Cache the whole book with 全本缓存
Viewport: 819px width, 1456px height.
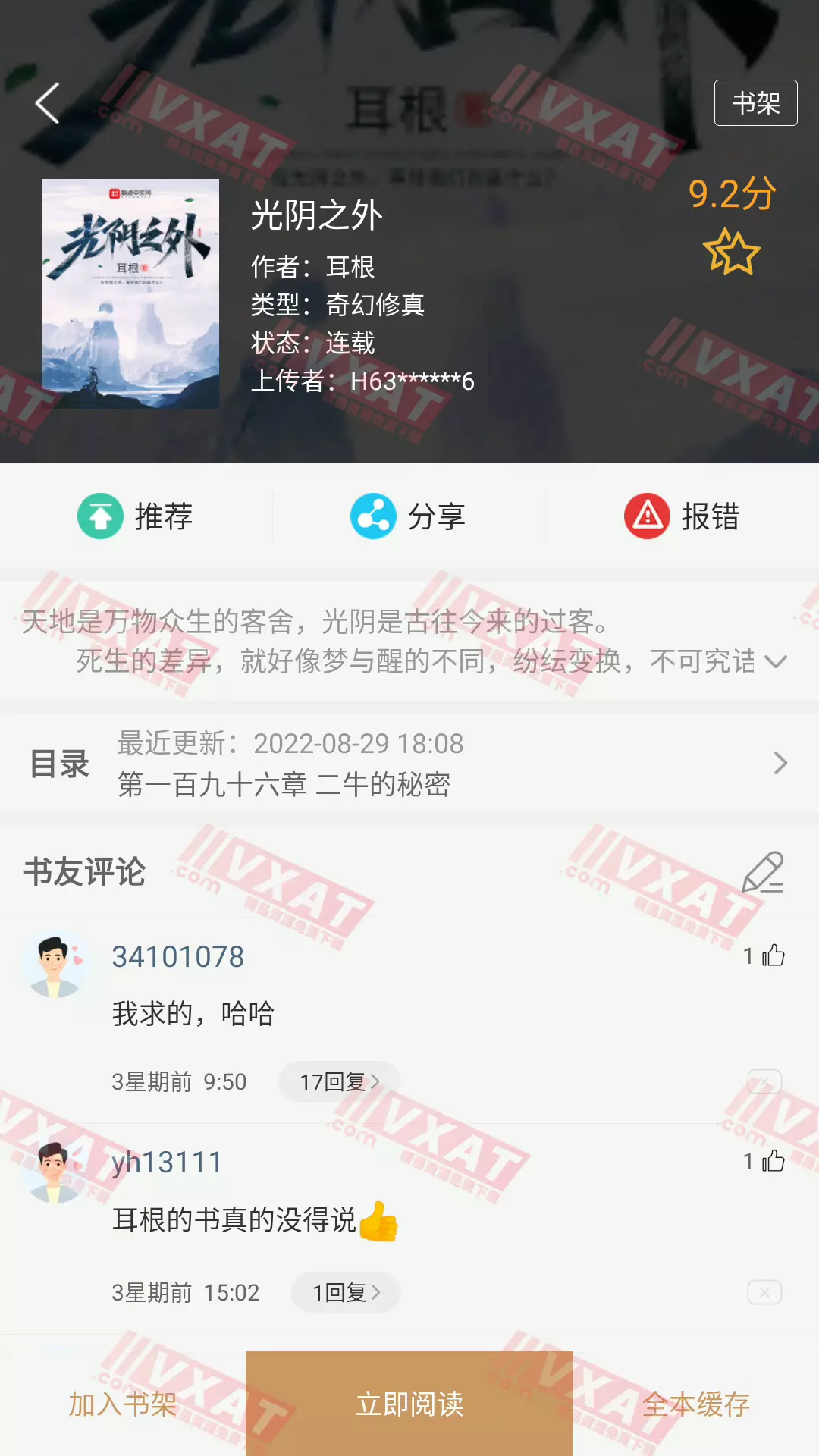click(696, 1404)
